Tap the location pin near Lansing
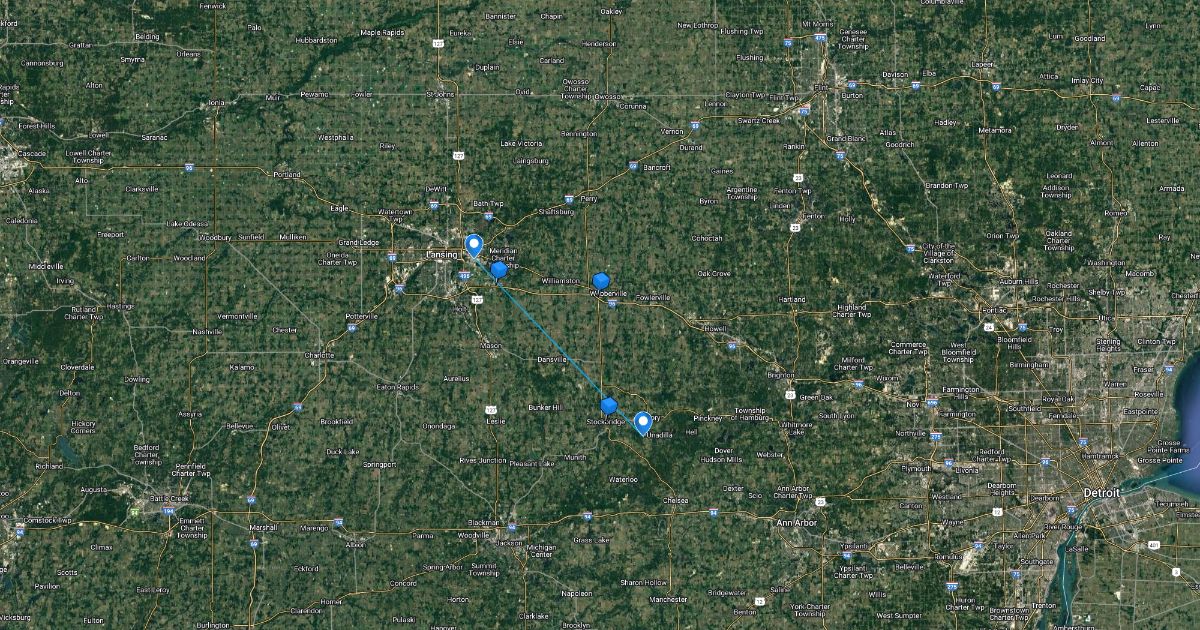The width and height of the screenshot is (1200, 630). coord(474,243)
